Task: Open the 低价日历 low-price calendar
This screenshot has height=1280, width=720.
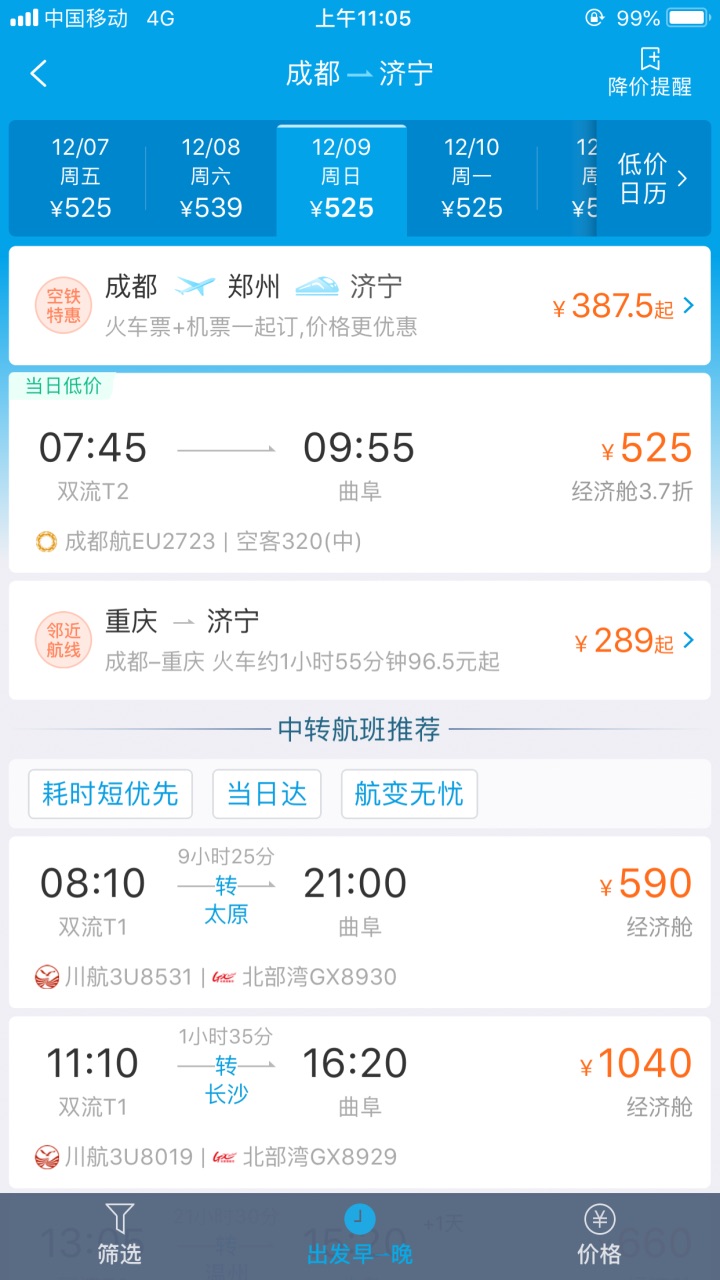Action: [654, 178]
